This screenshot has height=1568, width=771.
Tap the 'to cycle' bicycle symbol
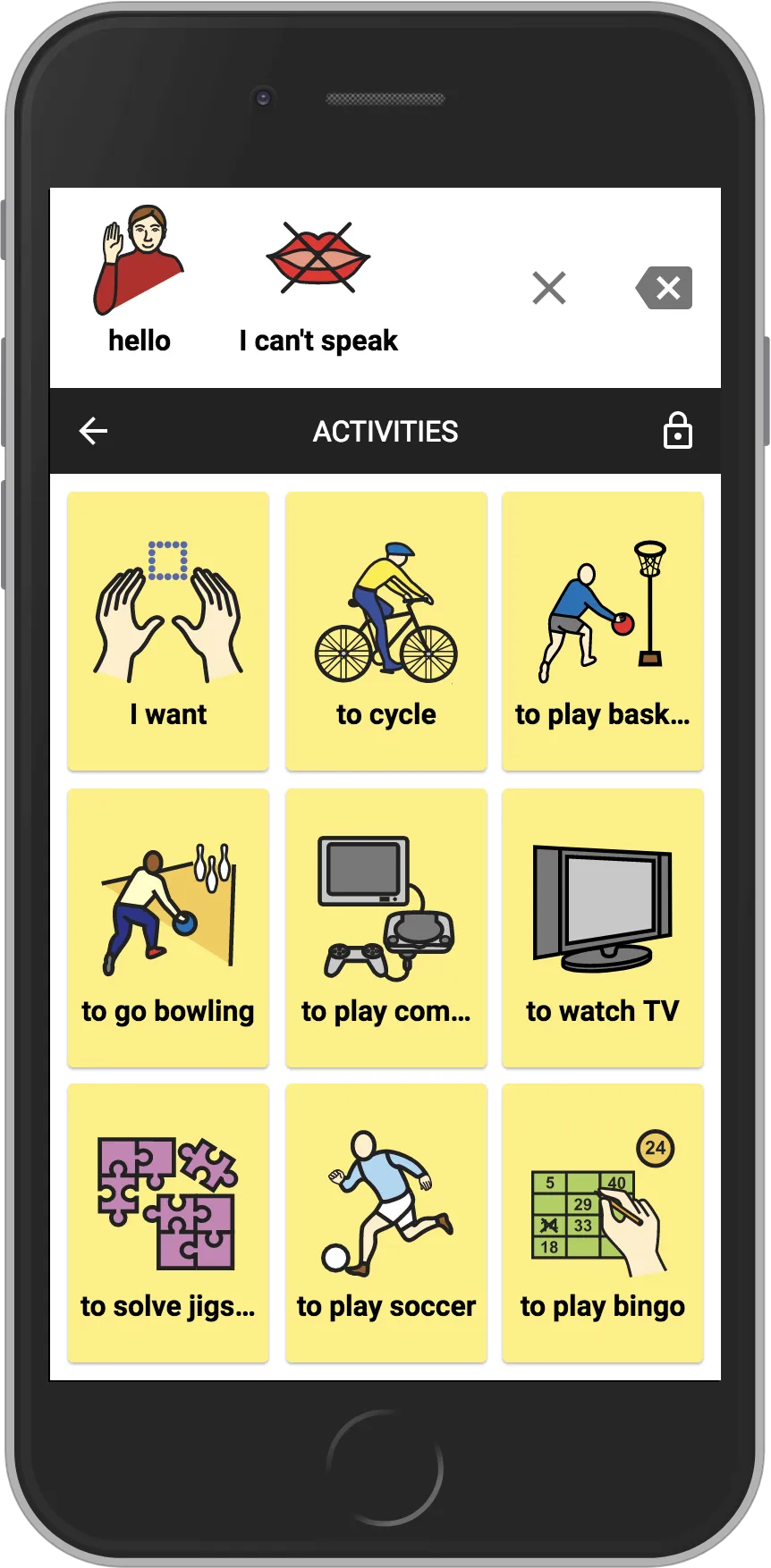click(385, 626)
